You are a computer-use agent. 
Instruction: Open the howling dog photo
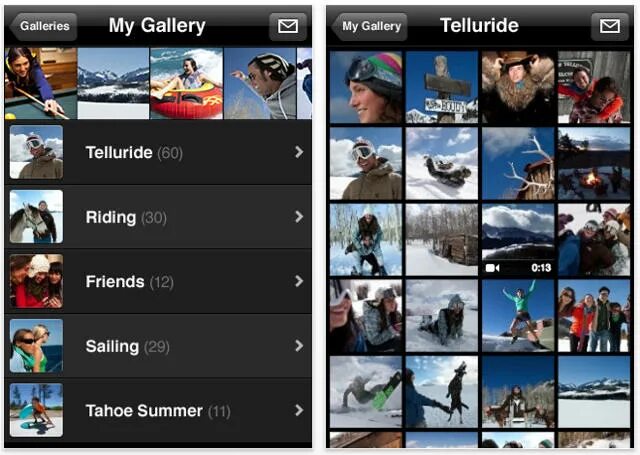tap(442, 392)
